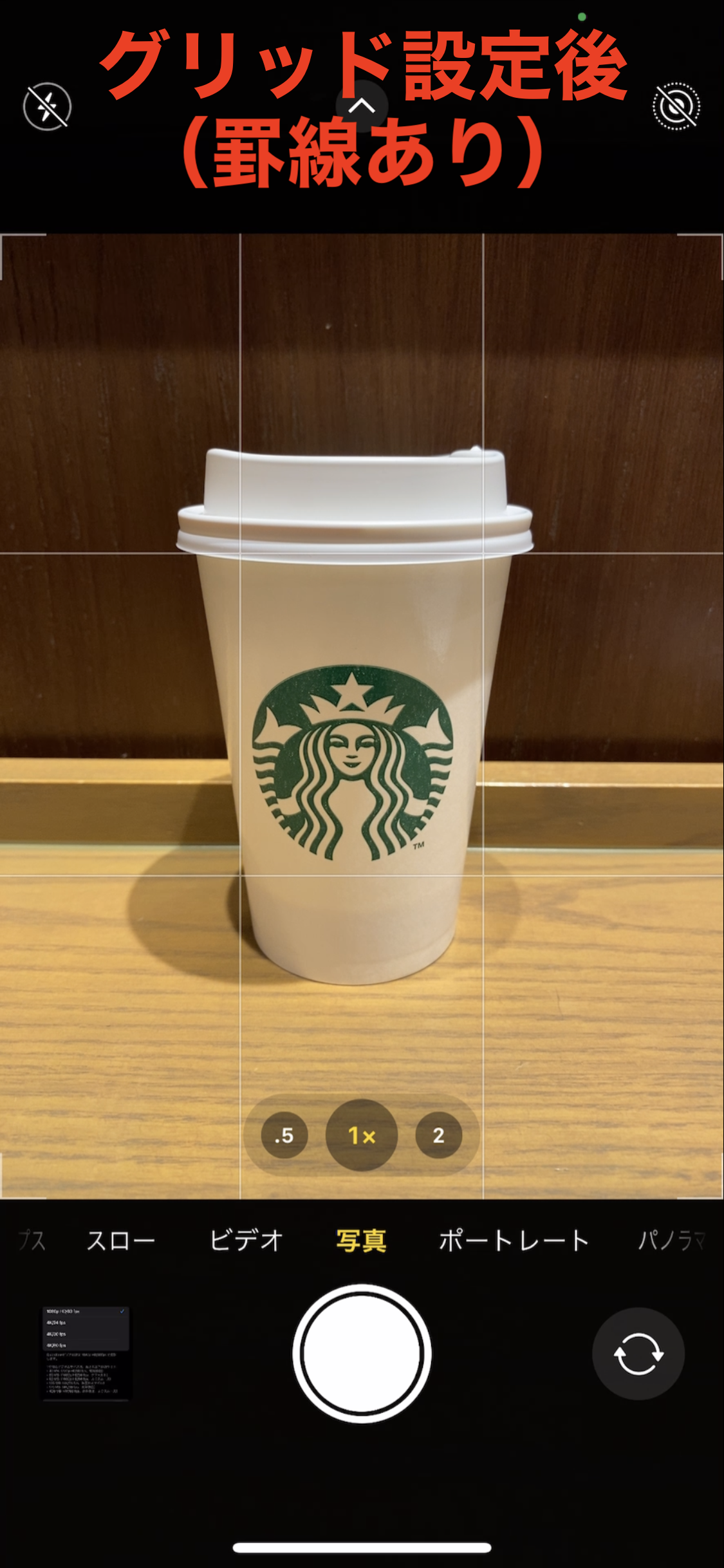Toggle the Live Photo icon
This screenshot has height=1568, width=724.
pyautogui.click(x=676, y=106)
